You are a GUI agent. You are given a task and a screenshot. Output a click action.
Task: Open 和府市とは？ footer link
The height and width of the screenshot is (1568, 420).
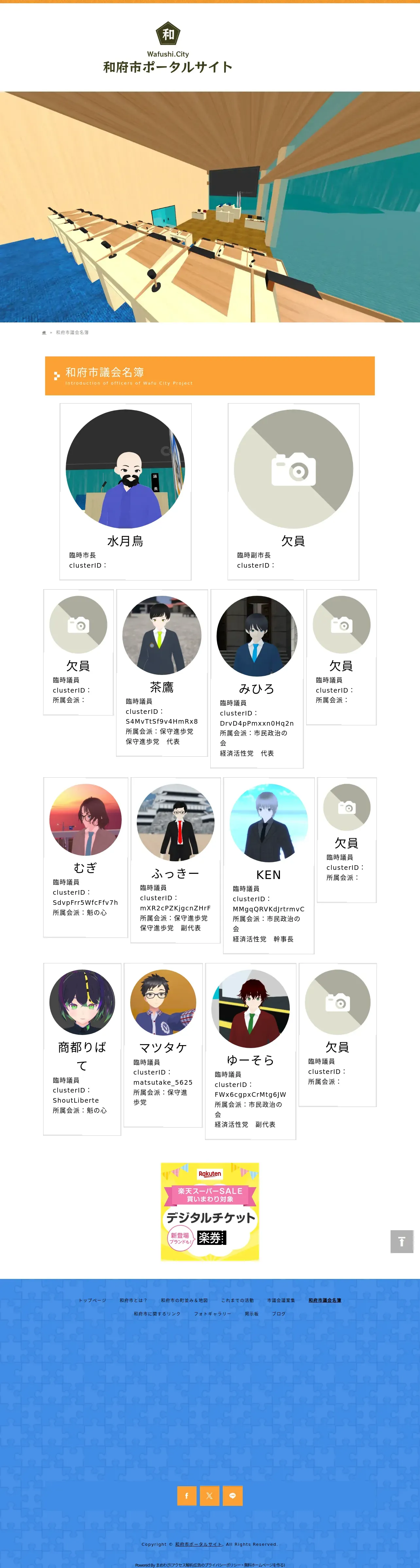133,1300
